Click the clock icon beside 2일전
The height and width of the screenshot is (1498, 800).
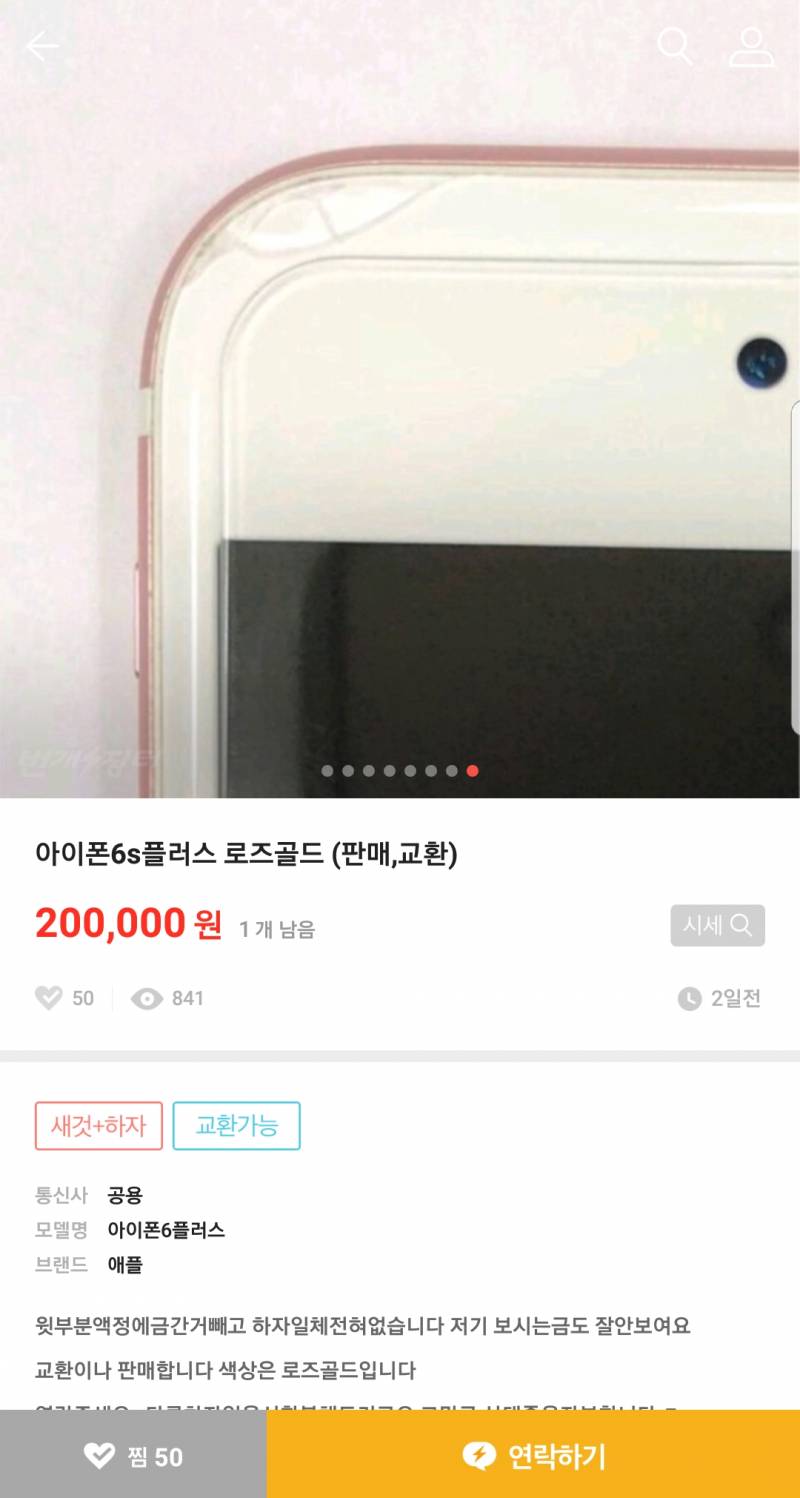point(688,998)
